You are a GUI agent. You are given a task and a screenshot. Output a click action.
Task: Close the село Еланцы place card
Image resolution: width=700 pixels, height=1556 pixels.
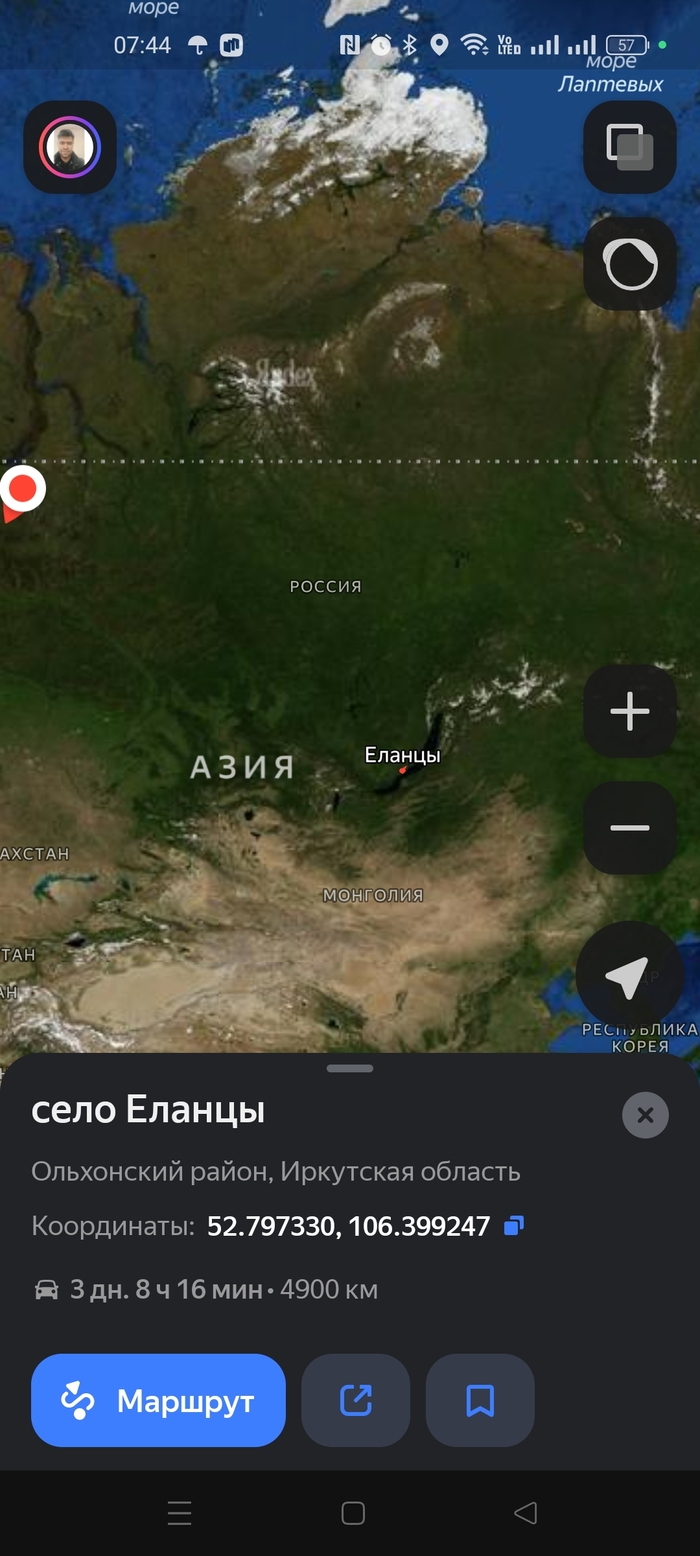pos(645,1114)
